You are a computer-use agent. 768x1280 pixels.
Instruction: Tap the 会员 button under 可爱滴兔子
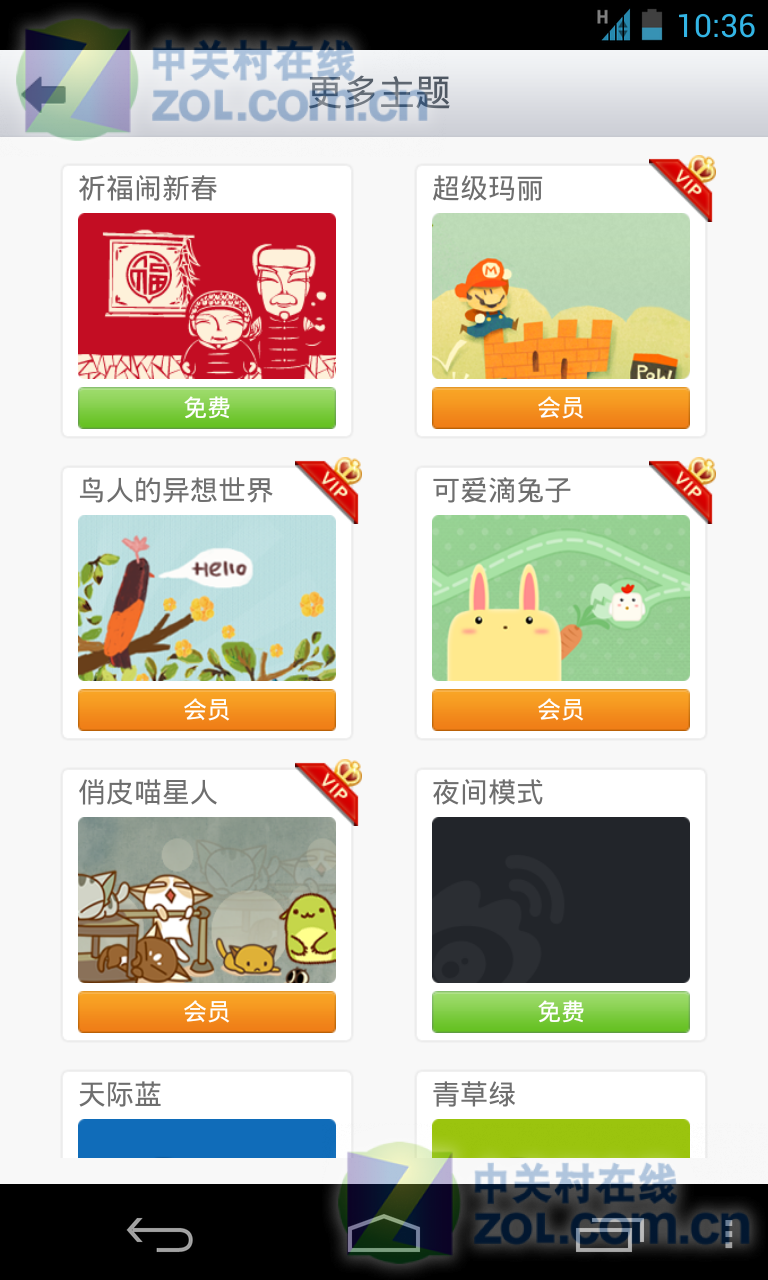tap(561, 710)
